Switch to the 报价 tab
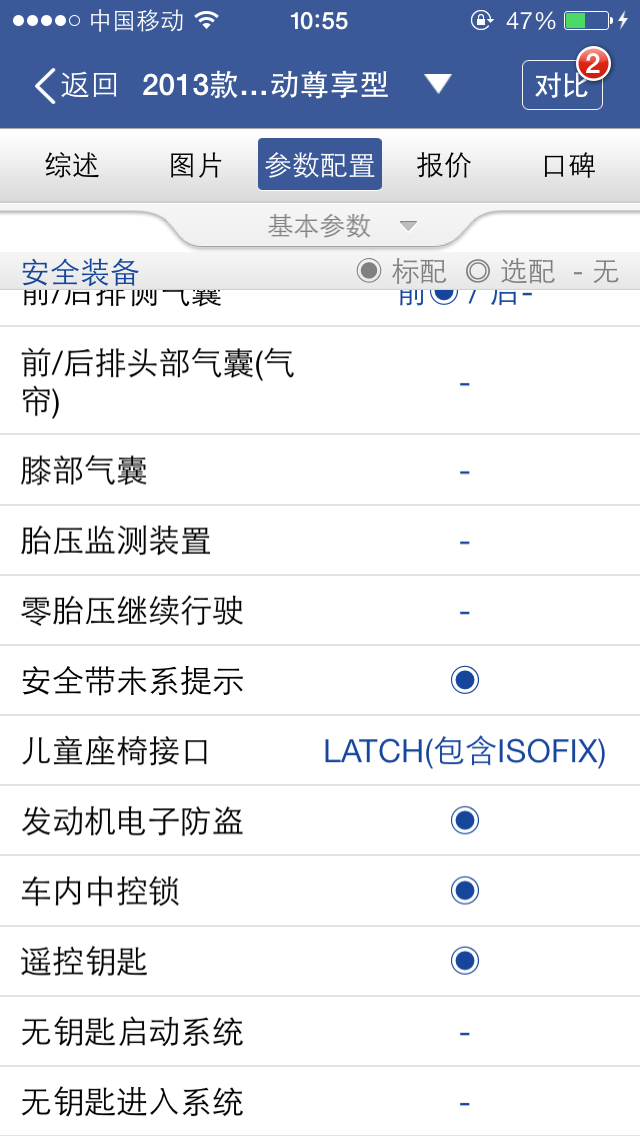The width and height of the screenshot is (640, 1136). coord(444,165)
